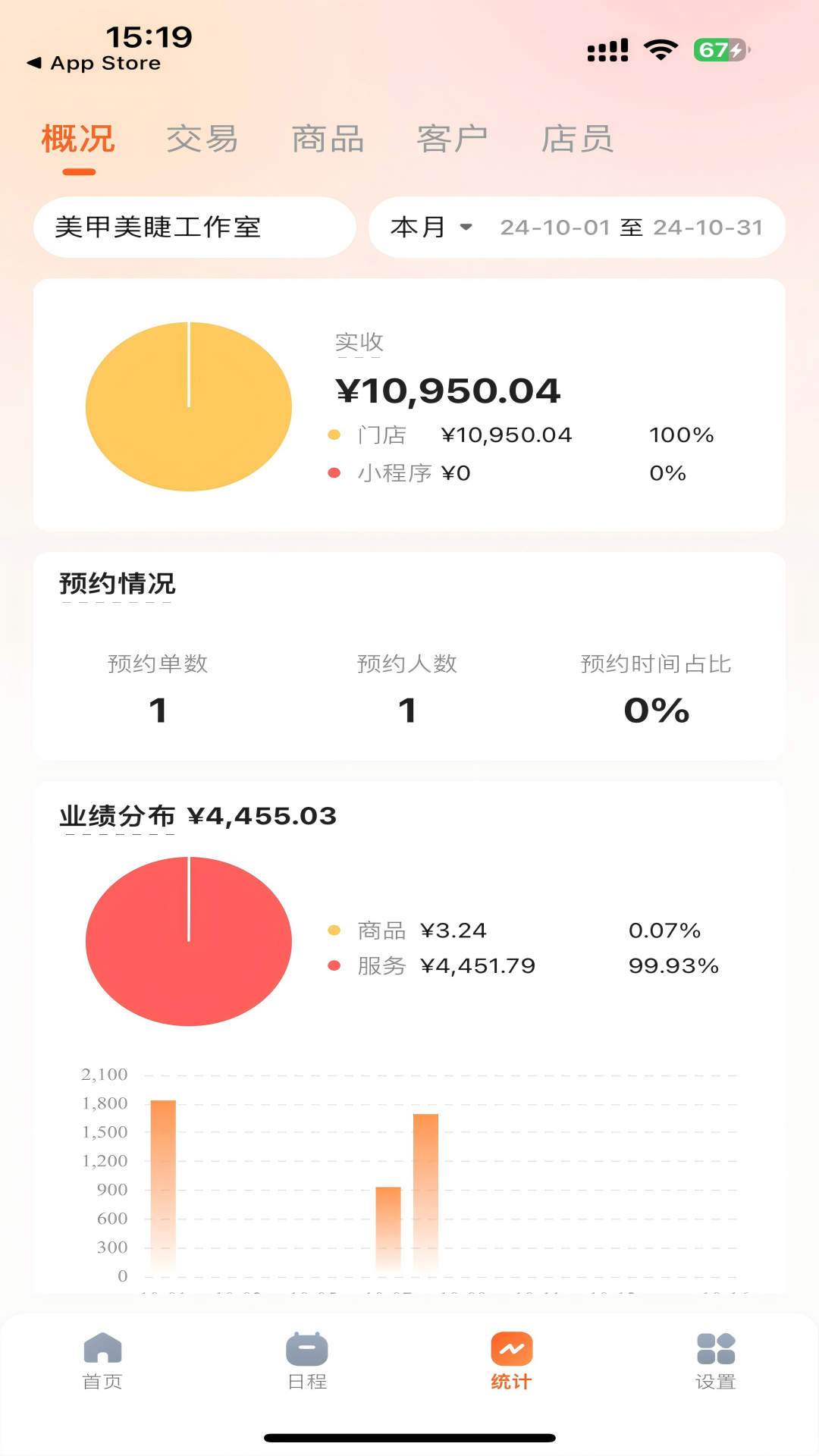The width and height of the screenshot is (819, 1456).
Task: Go to the 首页 home tab
Action: click(x=102, y=1360)
